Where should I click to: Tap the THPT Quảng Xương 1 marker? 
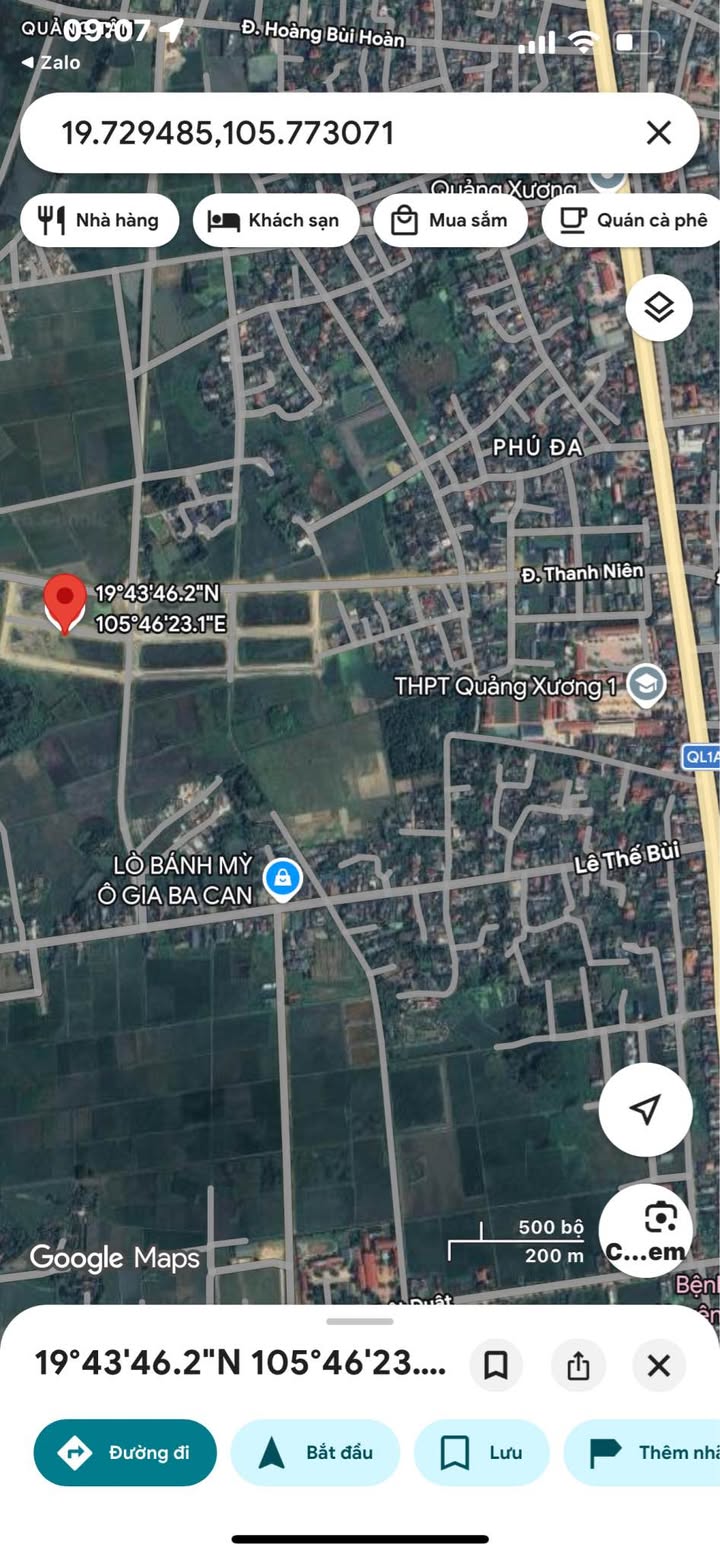tap(647, 686)
